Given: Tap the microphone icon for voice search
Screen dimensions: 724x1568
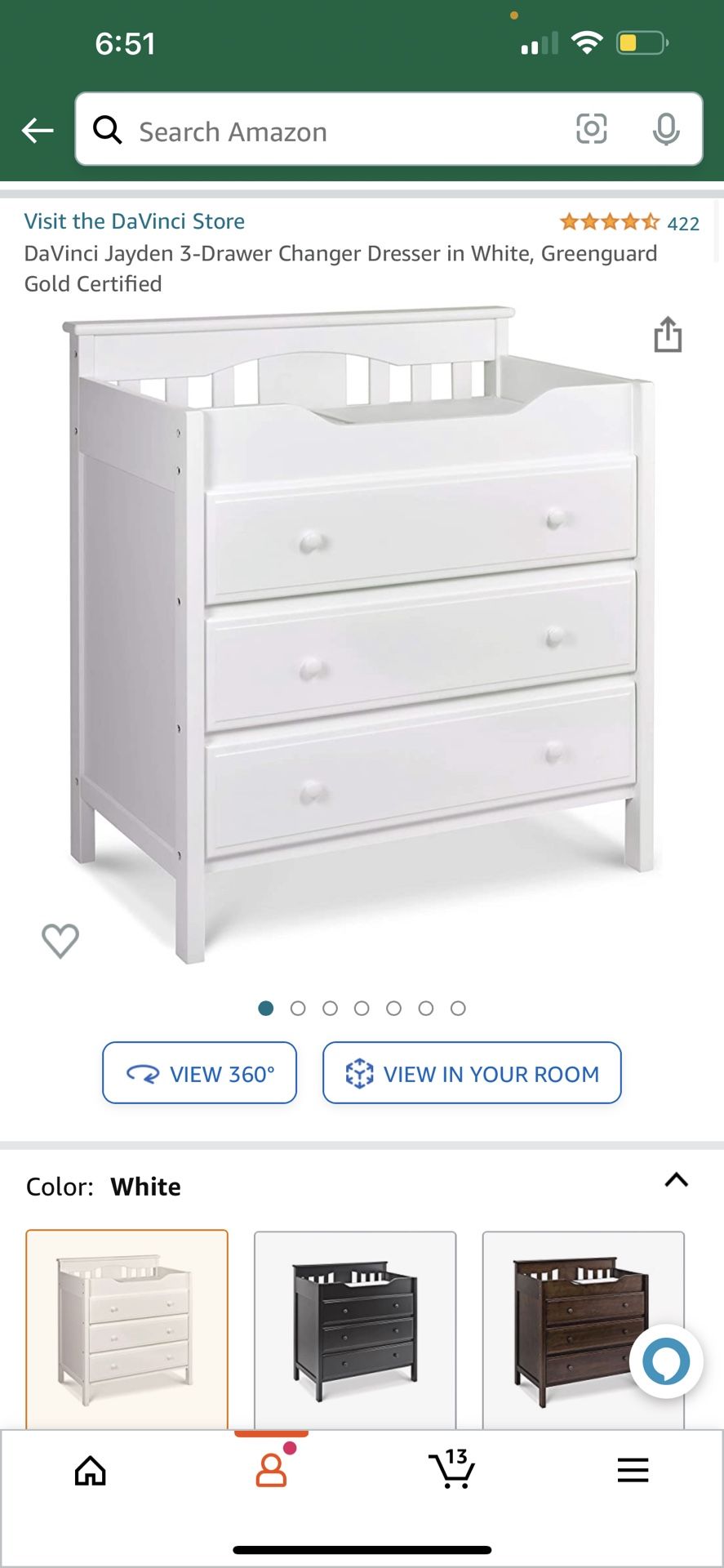Looking at the screenshot, I should [667, 130].
